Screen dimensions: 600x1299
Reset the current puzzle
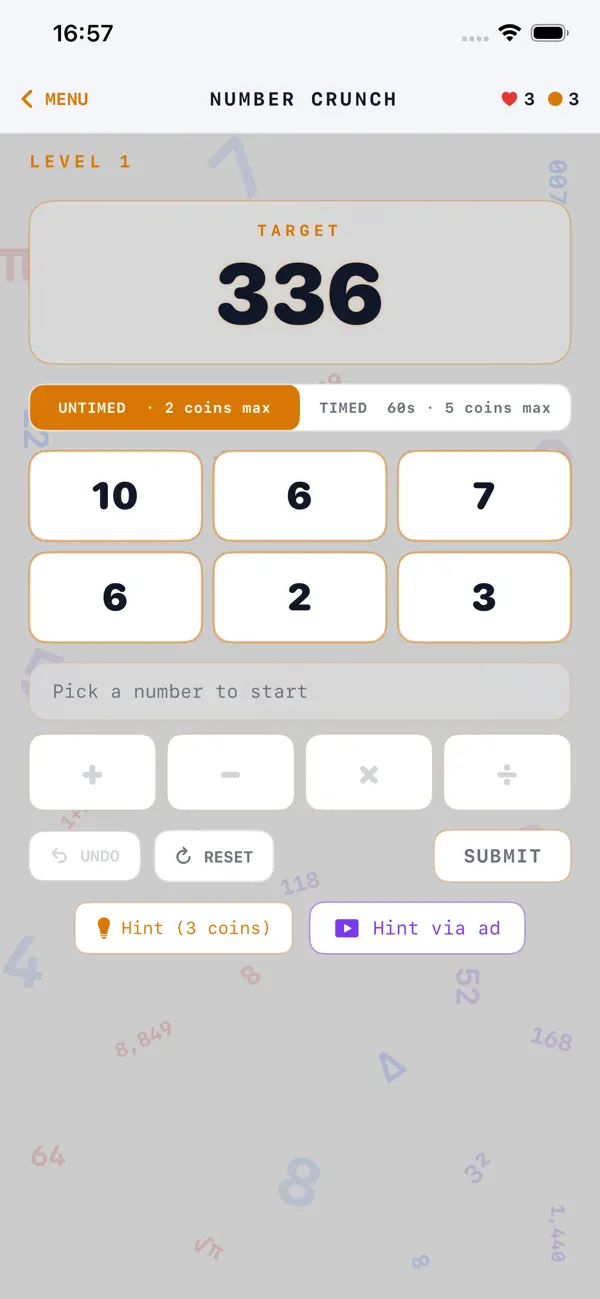(214, 856)
